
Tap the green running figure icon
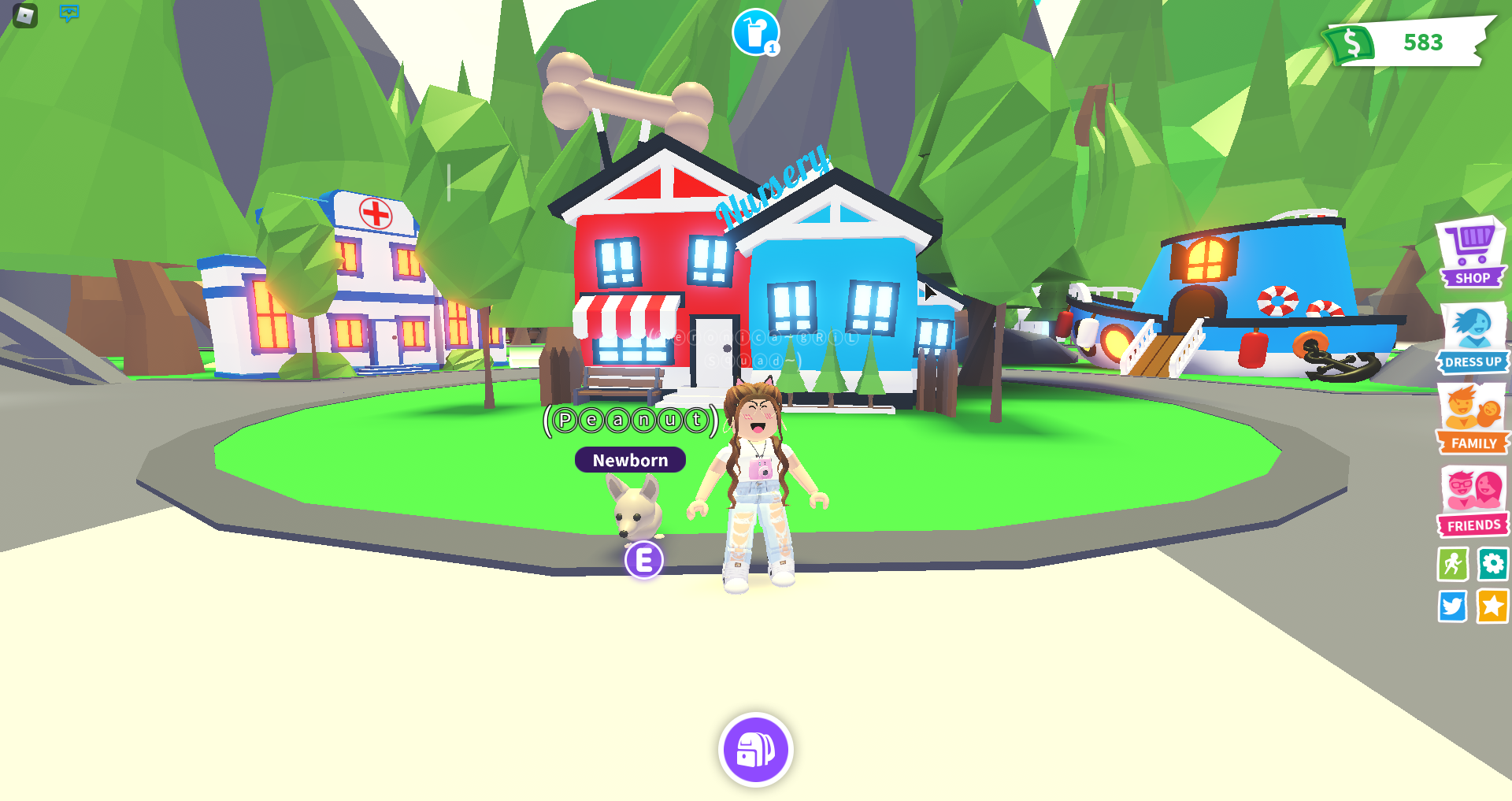point(1453,565)
